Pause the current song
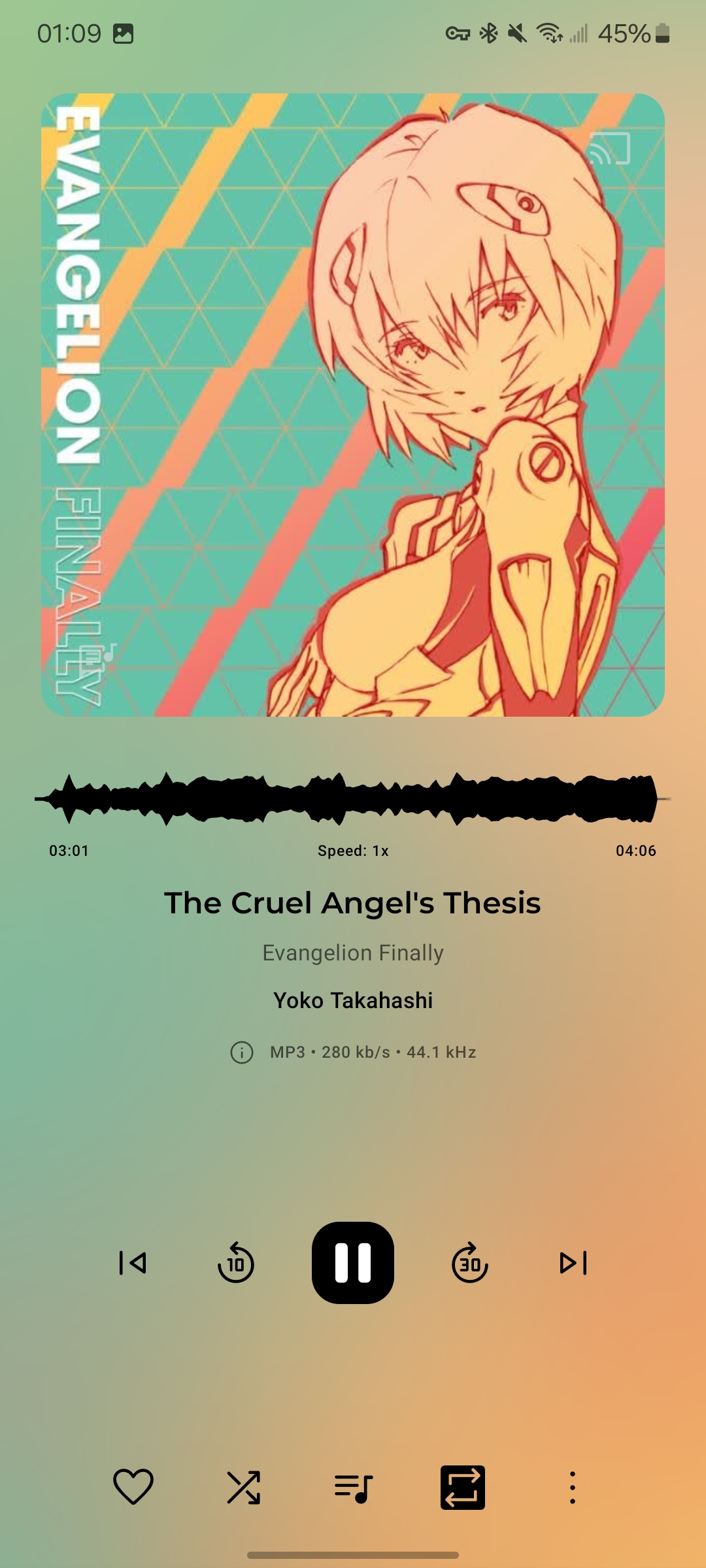The height and width of the screenshot is (1568, 706). (x=353, y=1262)
